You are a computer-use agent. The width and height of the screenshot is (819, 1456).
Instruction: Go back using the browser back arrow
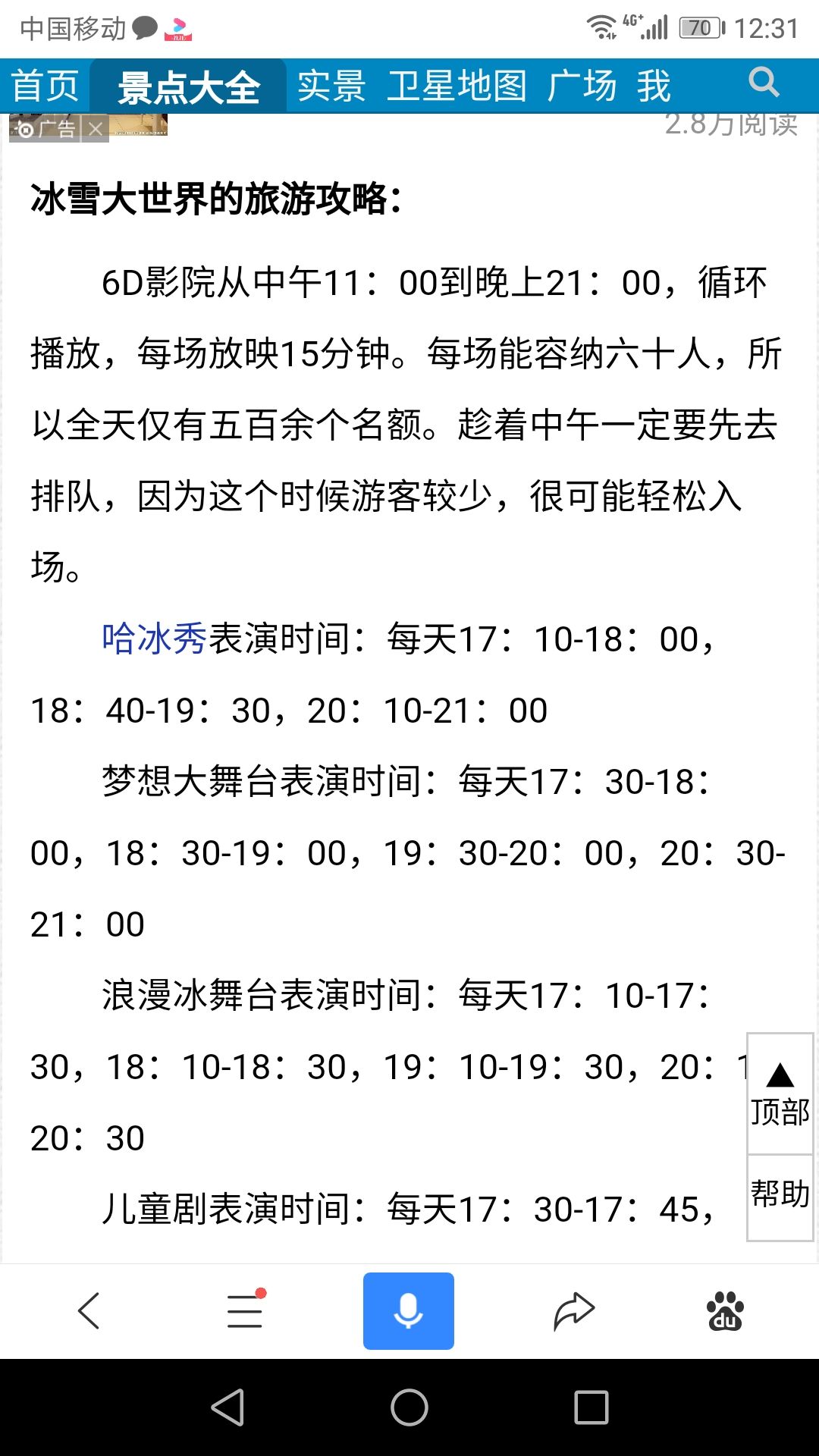(89, 1311)
